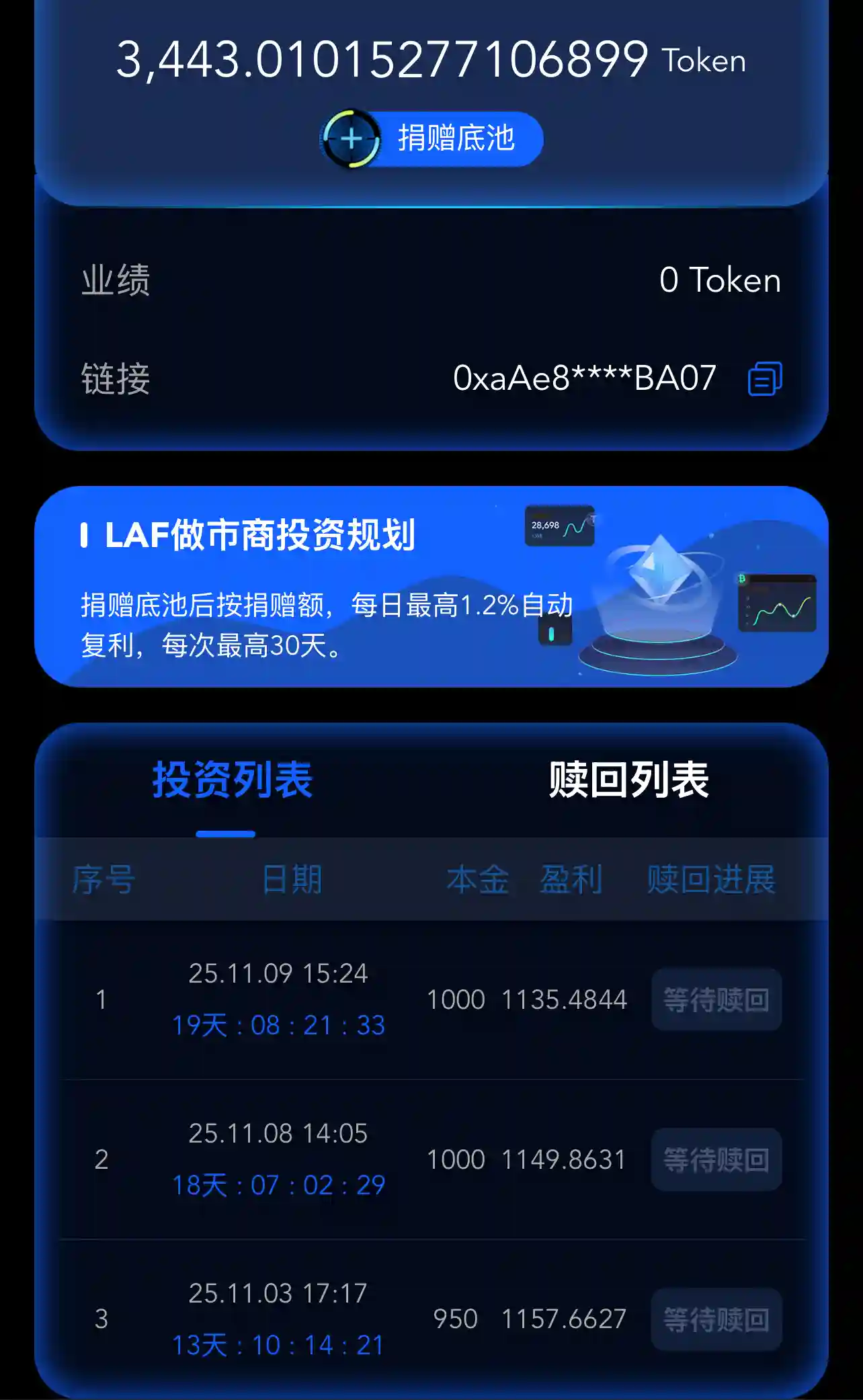Copy the 0xaAe8****BA07 invite link
The width and height of the screenshot is (863, 1400).
click(765, 378)
